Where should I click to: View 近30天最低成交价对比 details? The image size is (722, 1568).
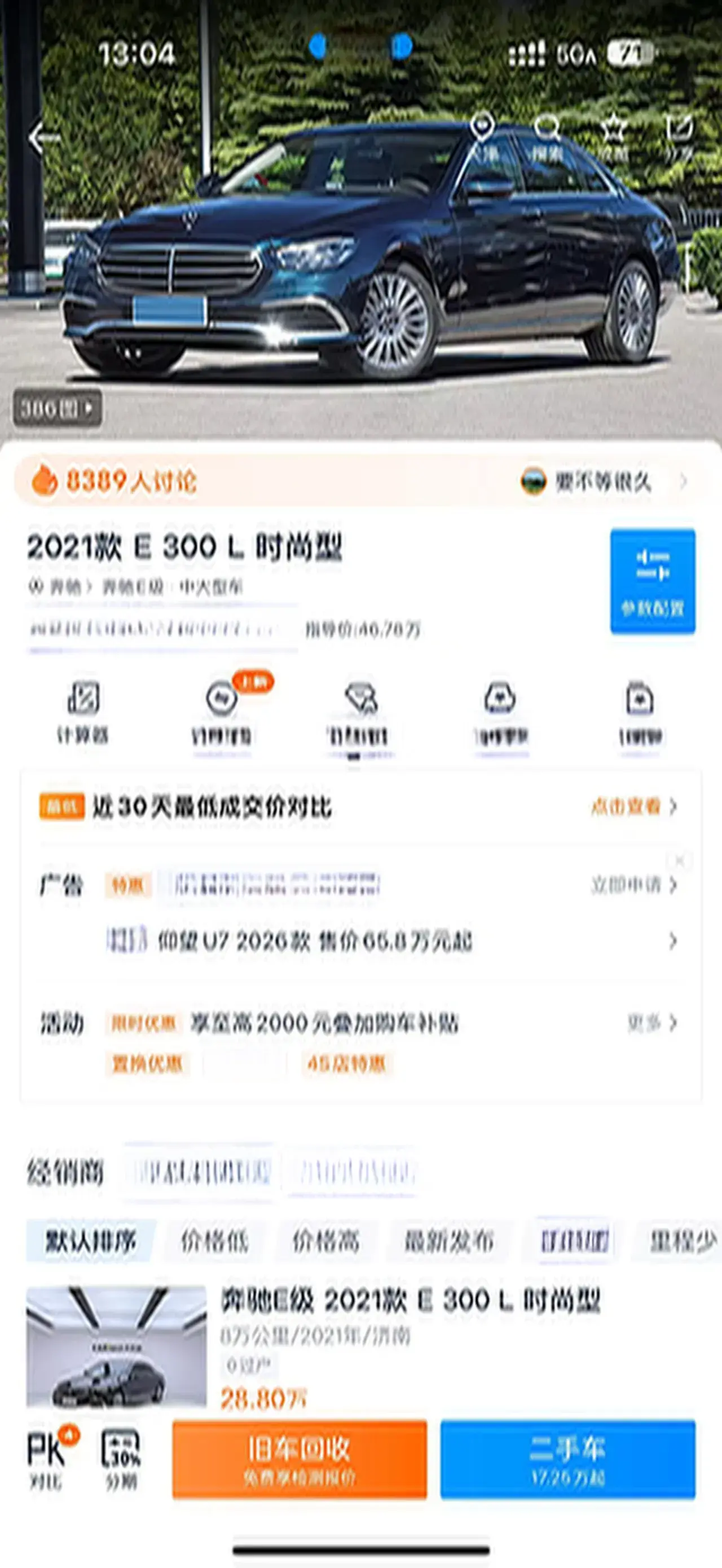pos(633,806)
